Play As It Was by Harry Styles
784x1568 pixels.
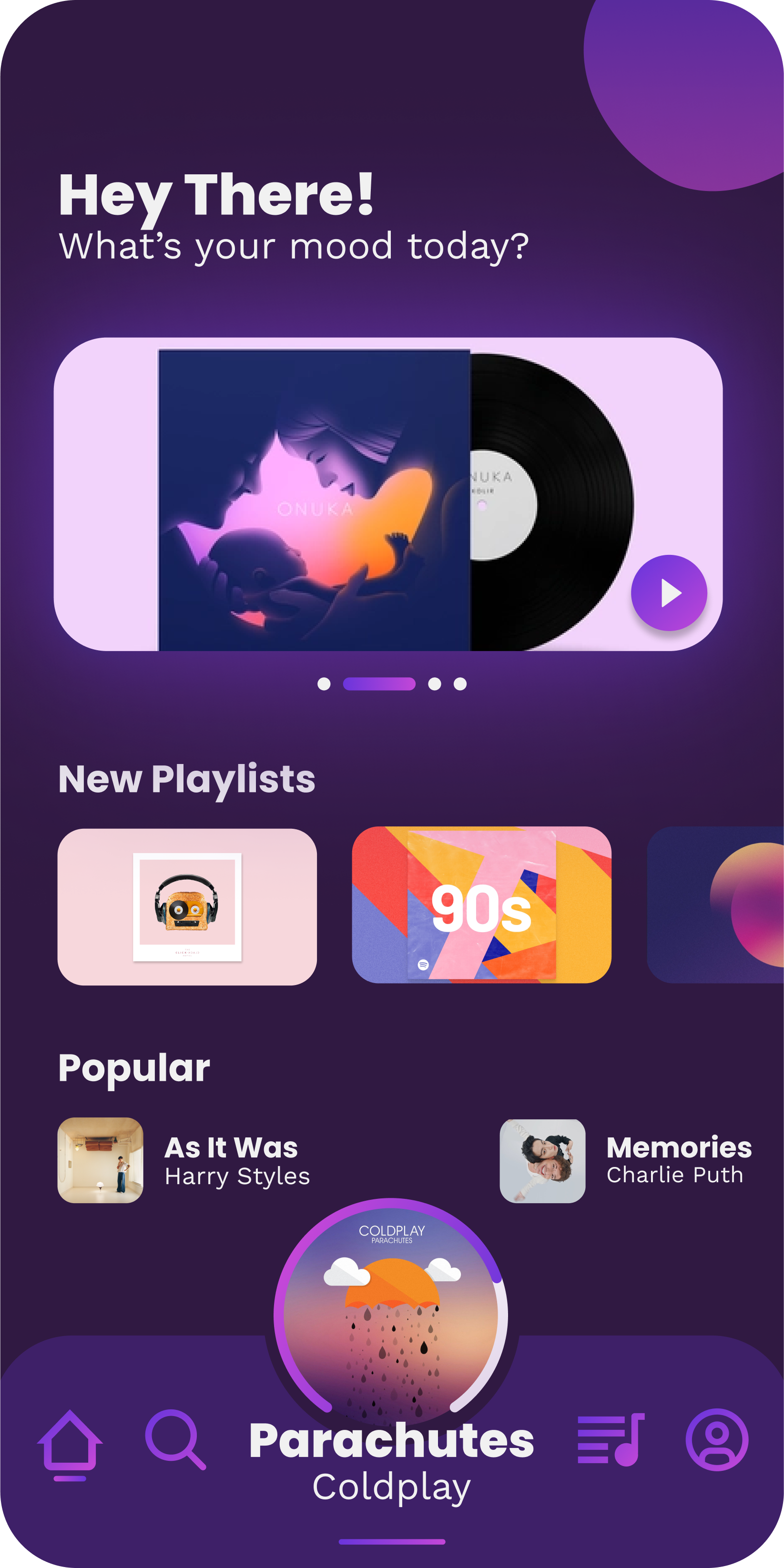pos(183,1159)
